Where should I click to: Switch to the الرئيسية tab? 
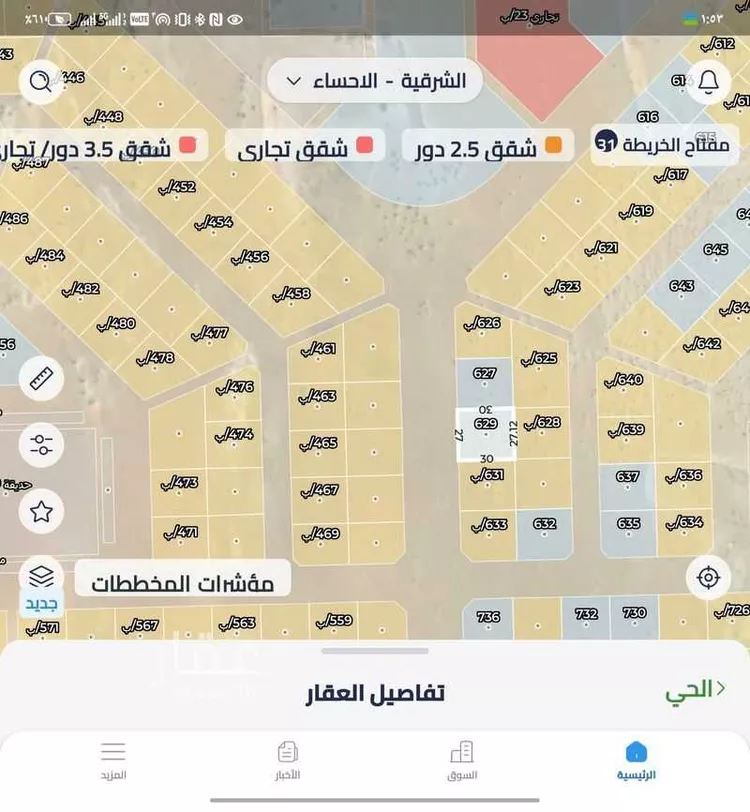[636, 761]
